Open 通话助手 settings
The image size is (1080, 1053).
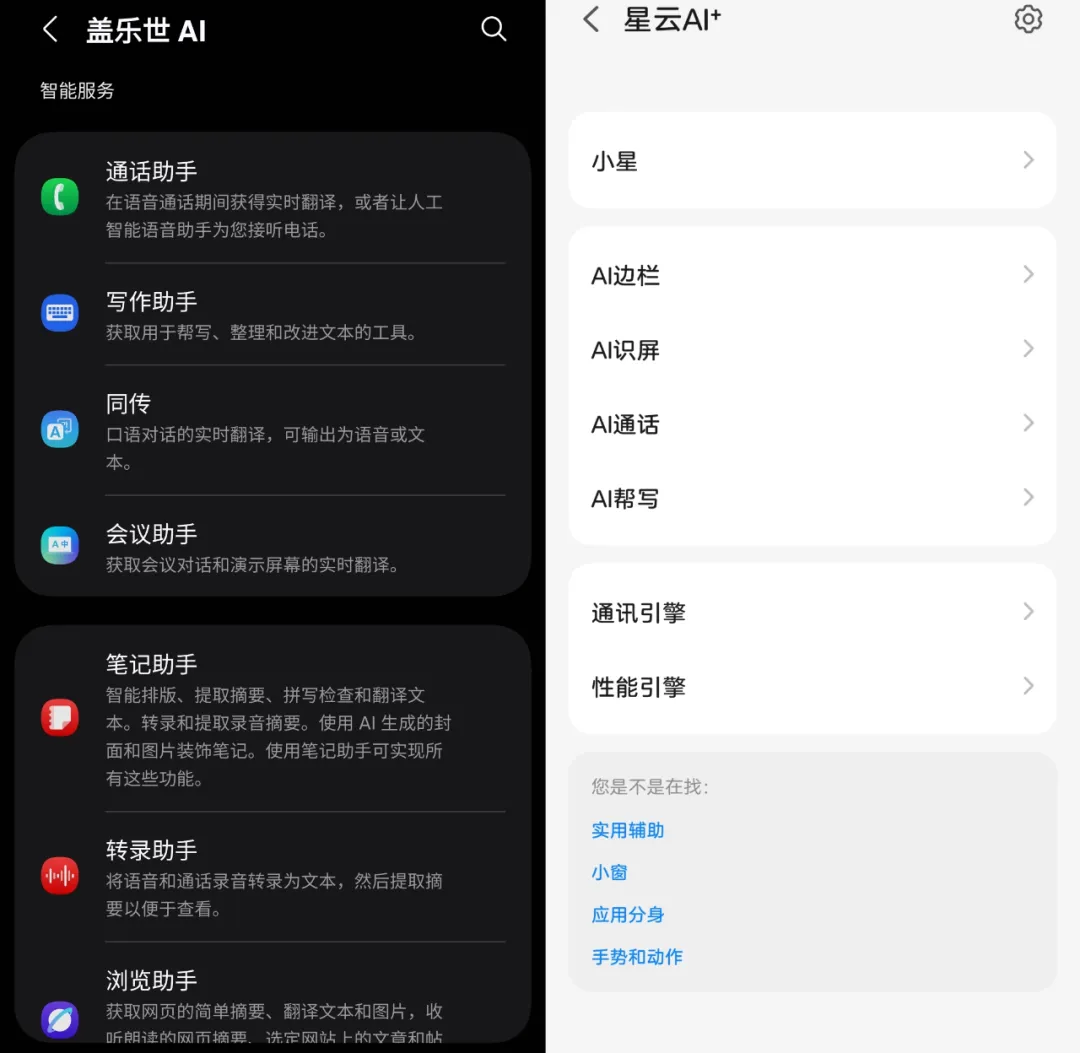(272, 199)
